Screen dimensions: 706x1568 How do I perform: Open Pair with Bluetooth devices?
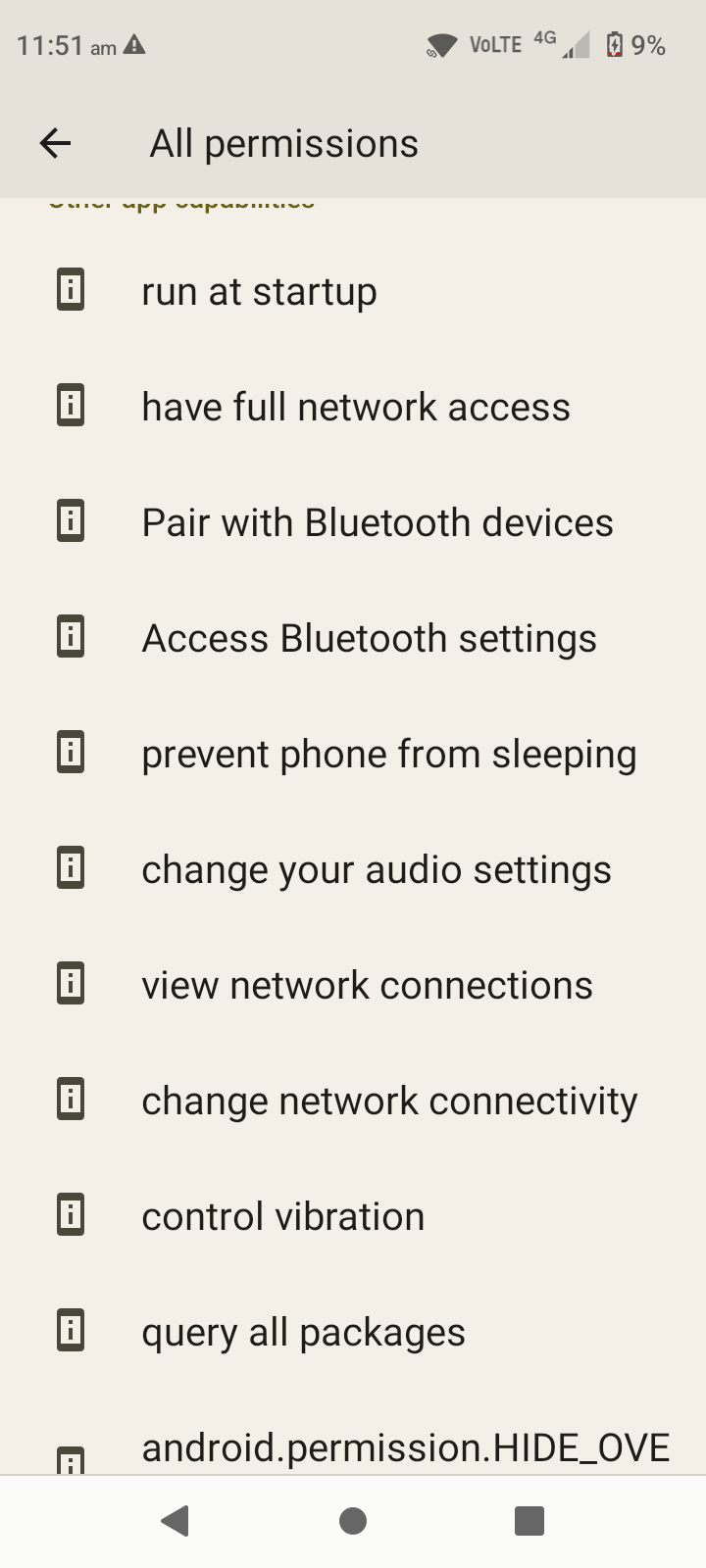pyautogui.click(x=353, y=522)
